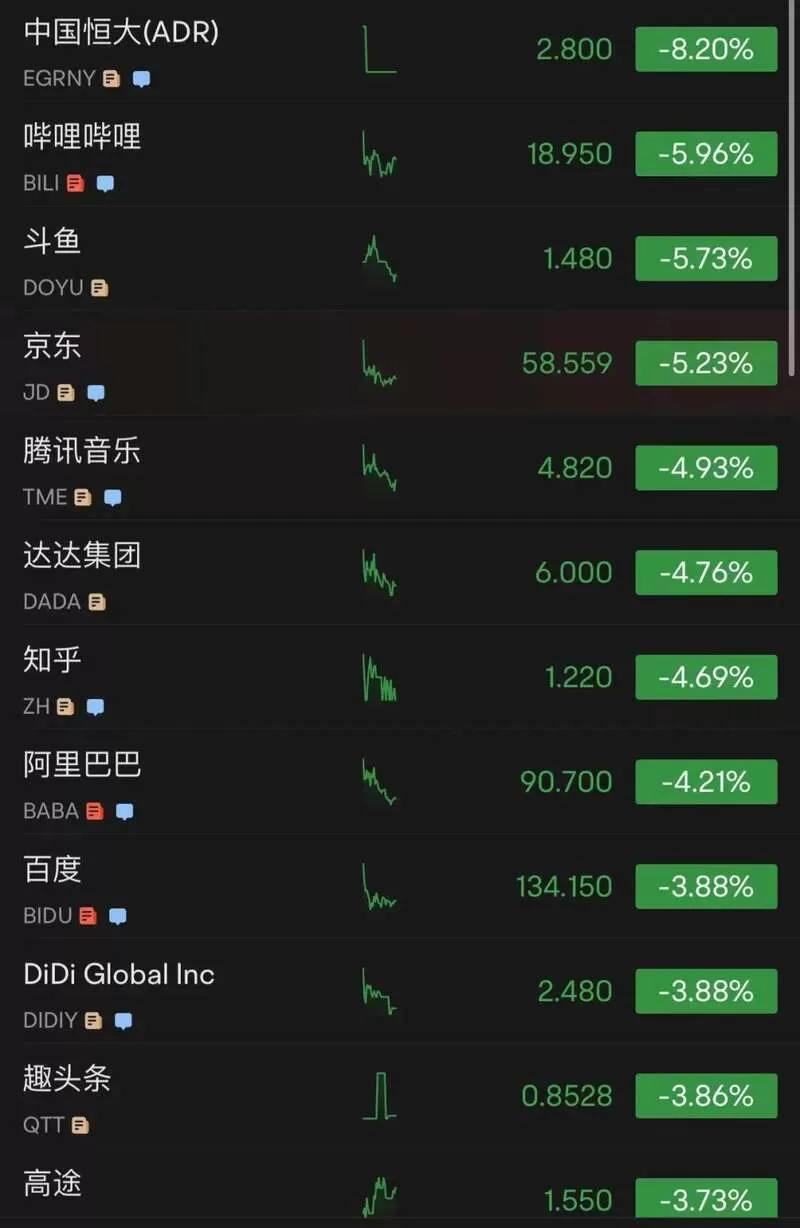The image size is (800, 1228).
Task: Open the 哔哩哔哩 BILI stock row
Action: click(x=400, y=154)
